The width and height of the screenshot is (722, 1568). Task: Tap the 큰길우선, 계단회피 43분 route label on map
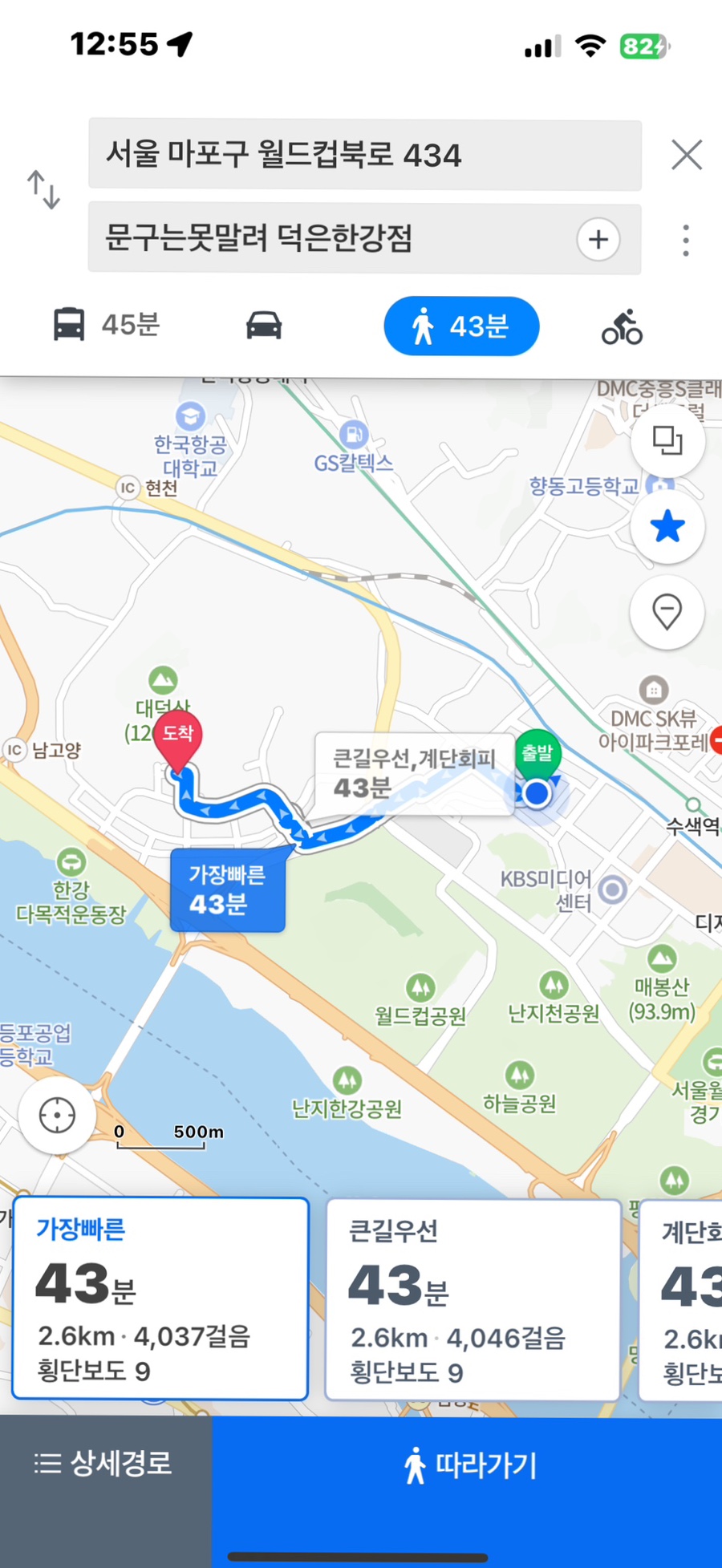pos(414,774)
